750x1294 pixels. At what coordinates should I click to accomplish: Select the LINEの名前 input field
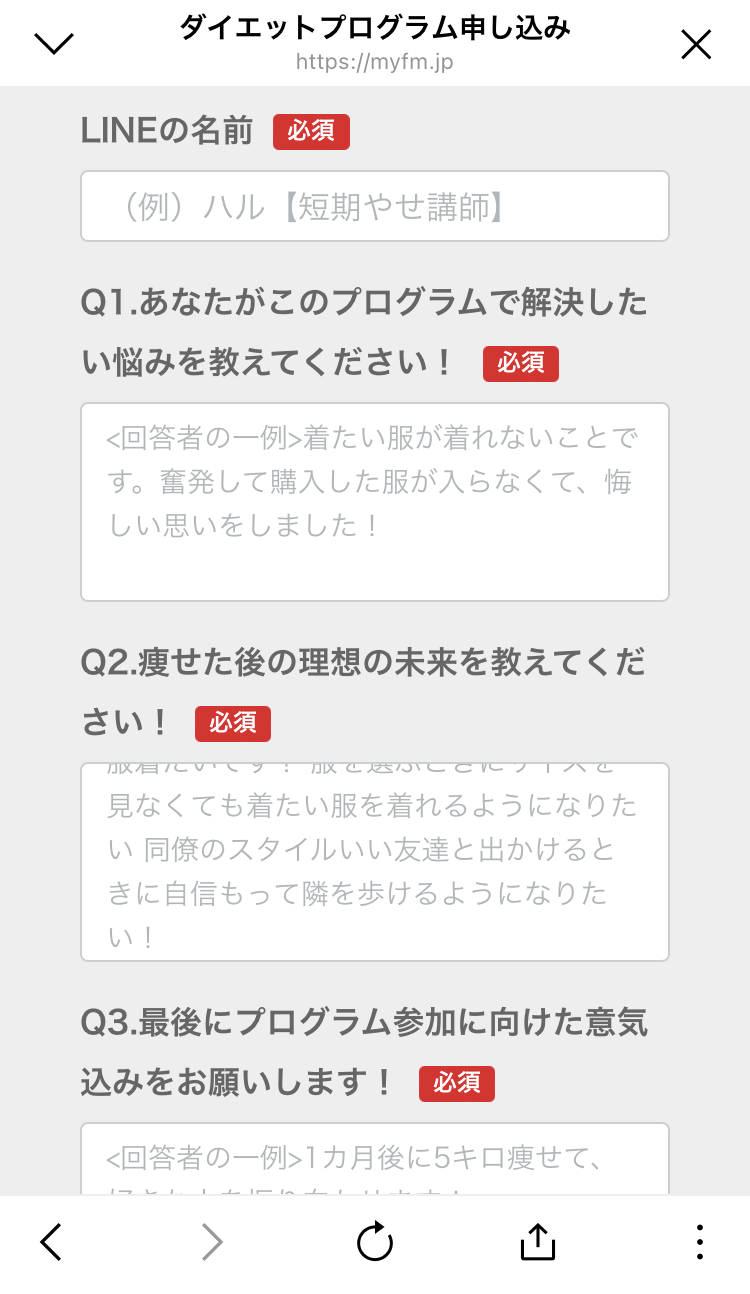point(374,206)
